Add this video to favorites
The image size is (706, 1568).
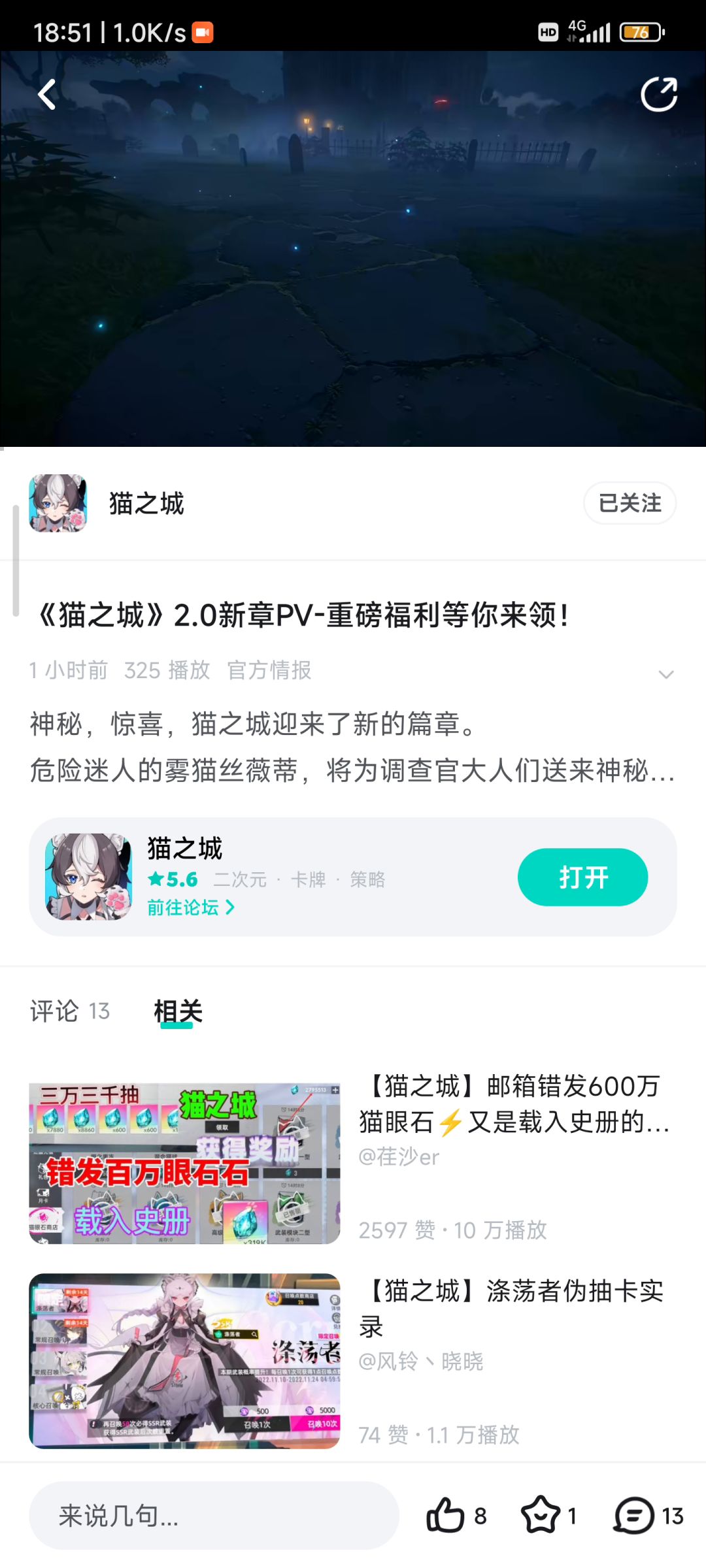click(x=541, y=1516)
